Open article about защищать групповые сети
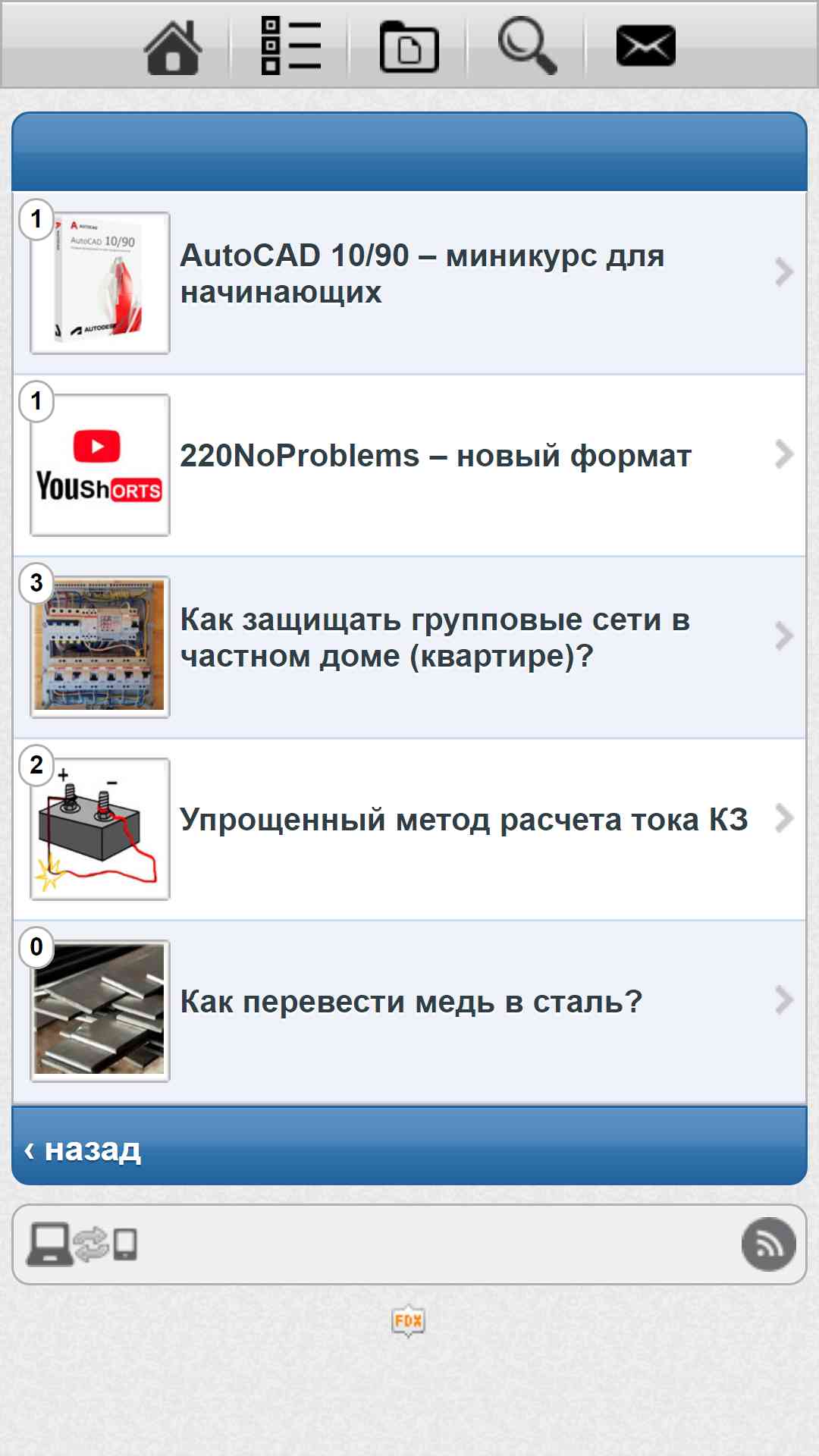This screenshot has width=819, height=1456. (435, 638)
